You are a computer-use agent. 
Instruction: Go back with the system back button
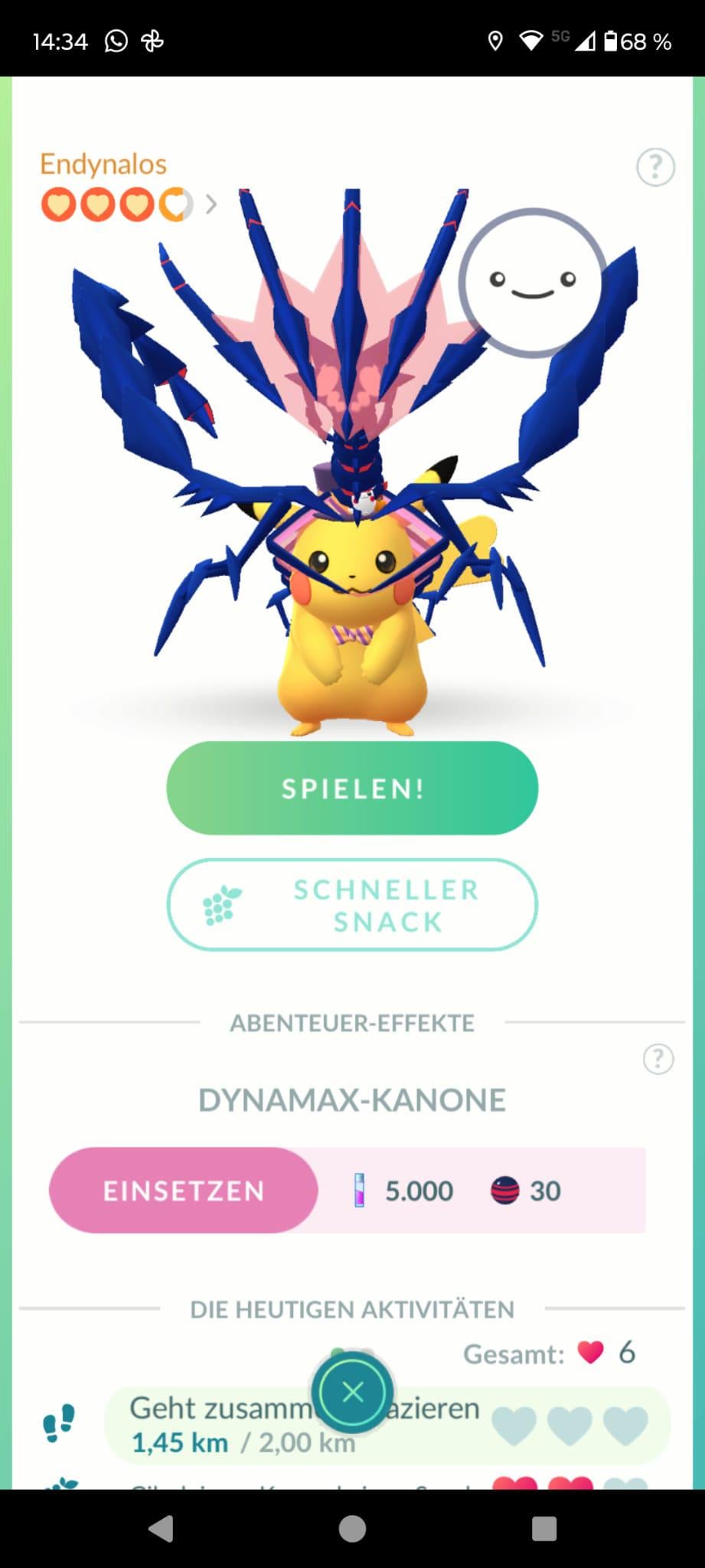pos(161,1529)
